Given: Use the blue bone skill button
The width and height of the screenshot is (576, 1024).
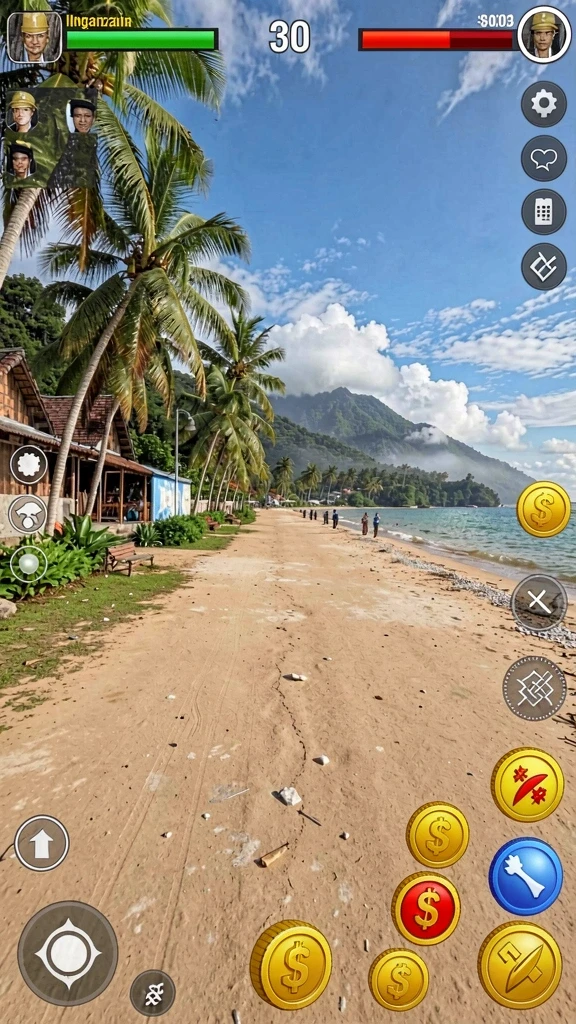Looking at the screenshot, I should (x=526, y=876).
